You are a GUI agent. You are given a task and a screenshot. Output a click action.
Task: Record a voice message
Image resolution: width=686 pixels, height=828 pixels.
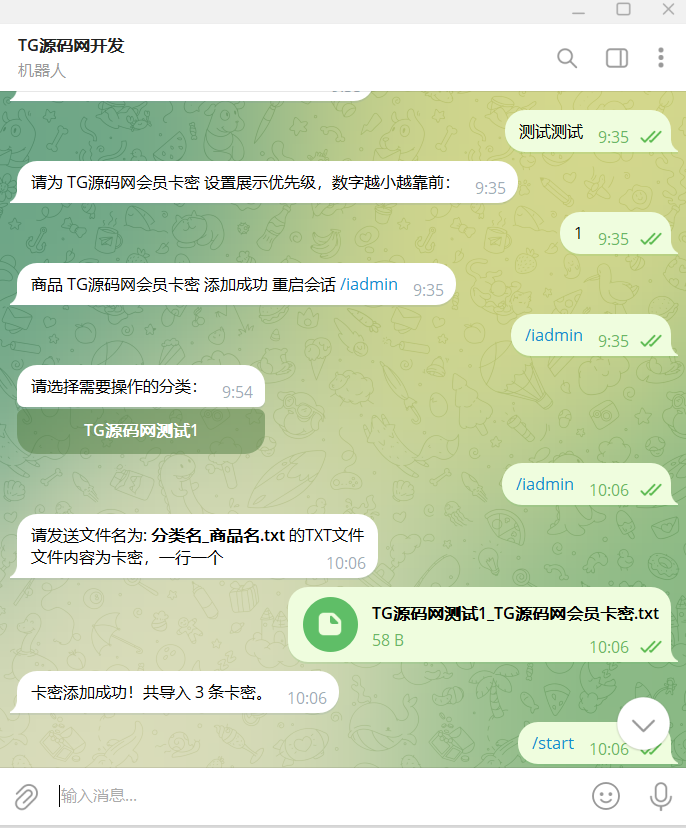pos(660,796)
